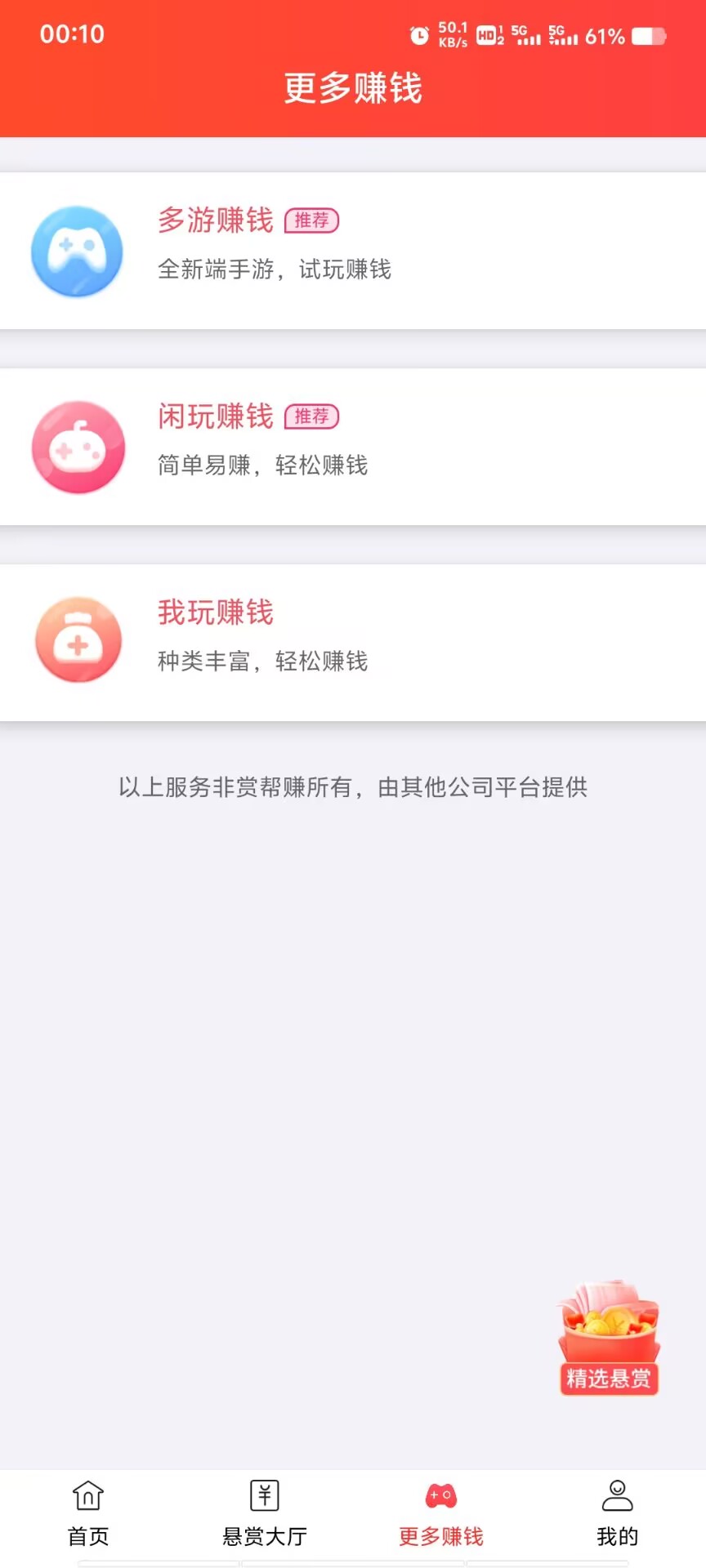Switch to the 悬赏大厅 tab
Screen dimensions: 706x1568
265,1514
